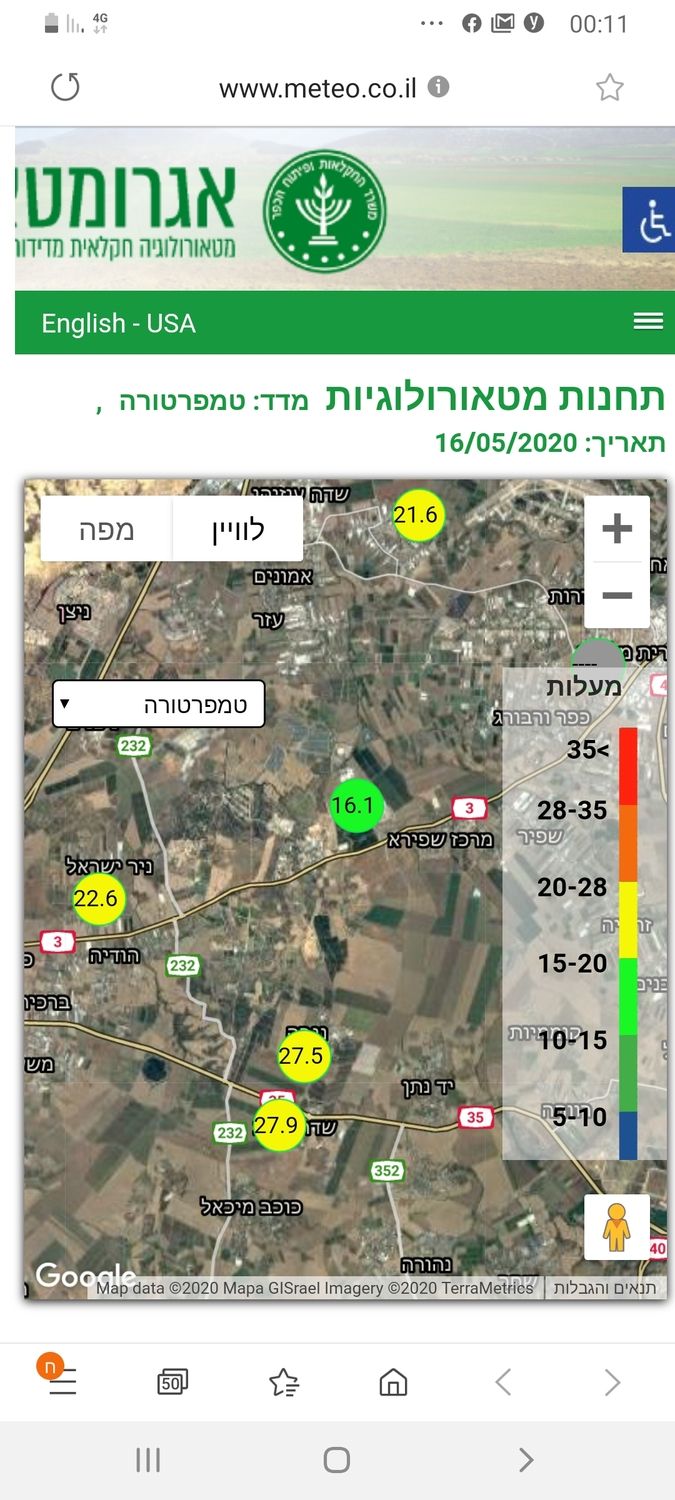Select the 22.6 station marker

pos(98,898)
